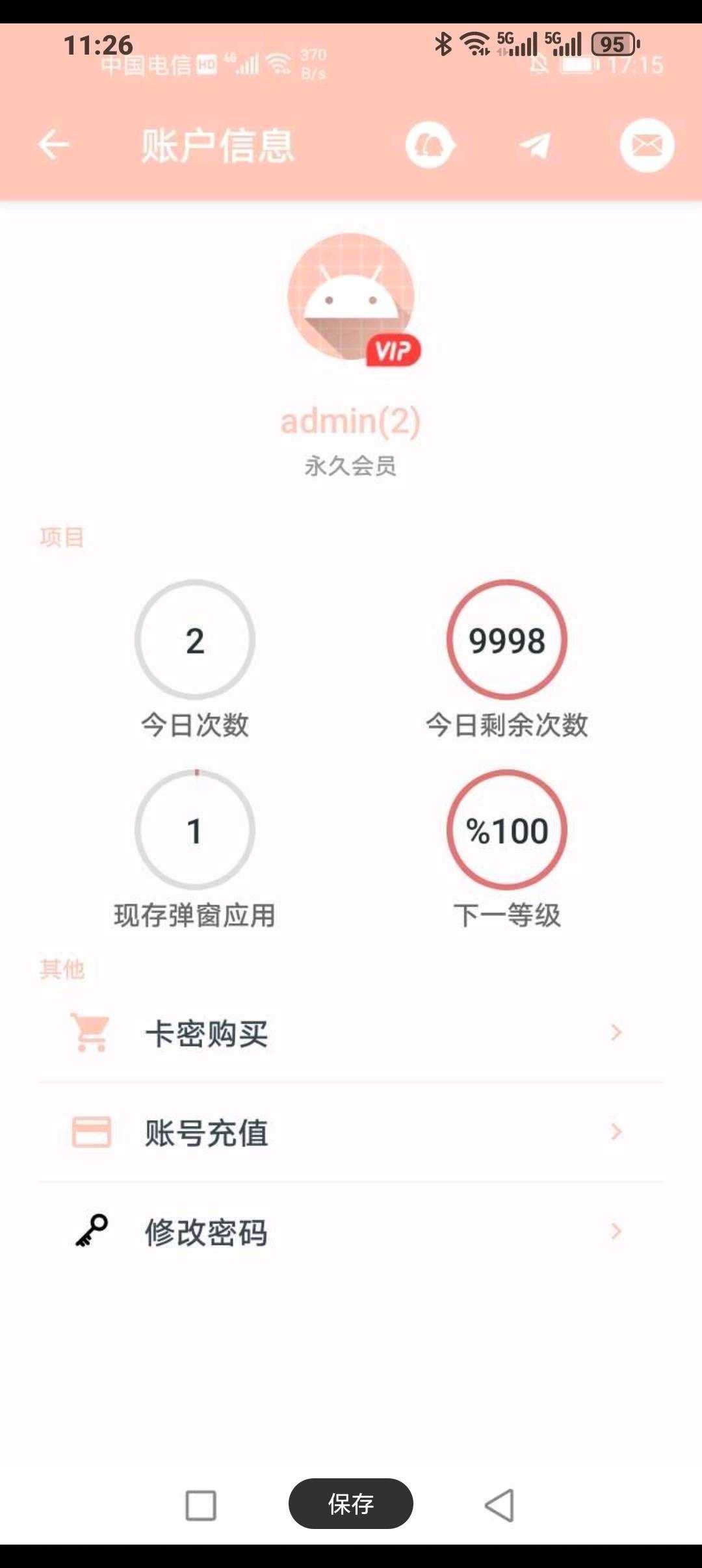
Task: Go back using the header arrow
Action: [x=53, y=144]
